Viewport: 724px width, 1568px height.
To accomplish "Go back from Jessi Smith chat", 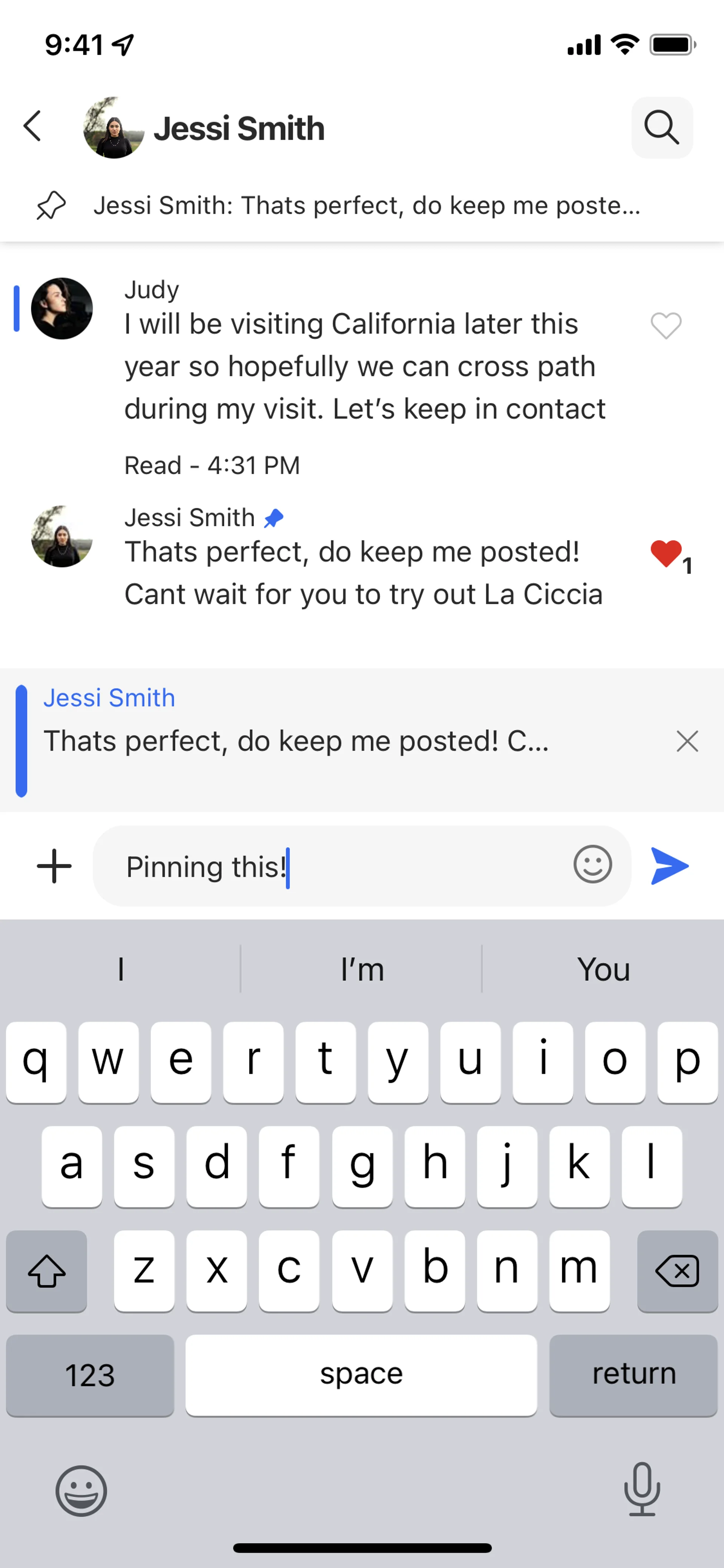I will pos(33,127).
